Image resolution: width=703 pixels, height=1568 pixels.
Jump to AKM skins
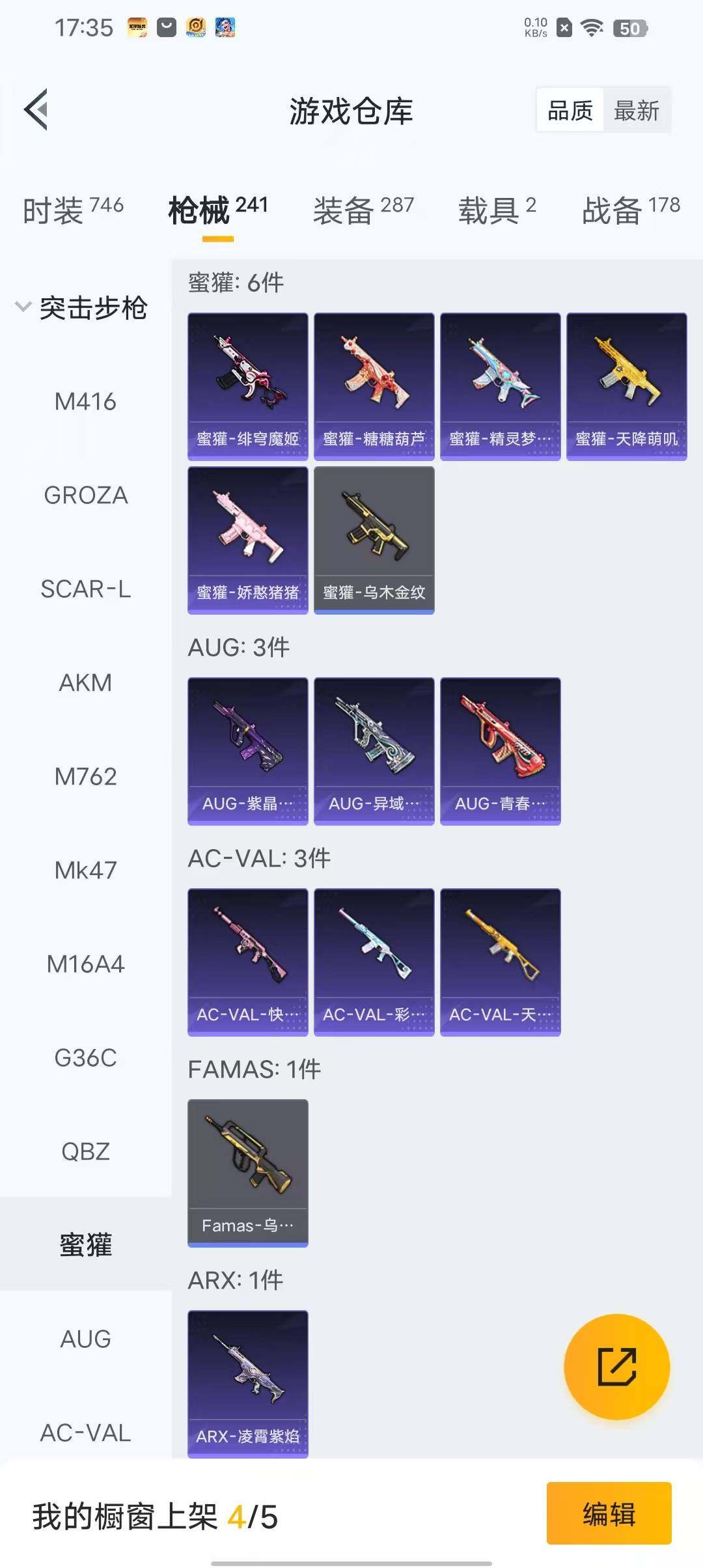click(x=85, y=683)
